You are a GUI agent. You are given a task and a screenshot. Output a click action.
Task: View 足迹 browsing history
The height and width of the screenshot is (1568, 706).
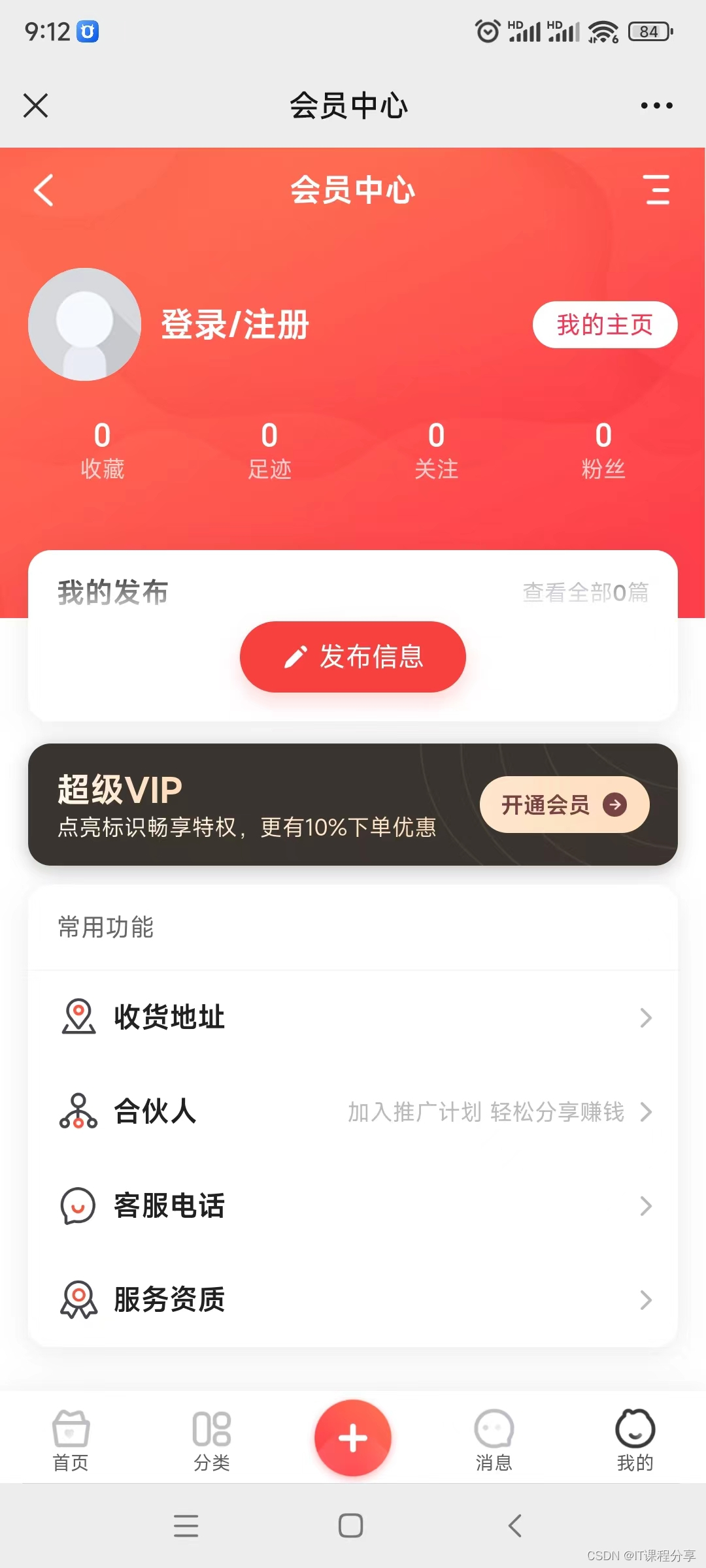(x=269, y=451)
